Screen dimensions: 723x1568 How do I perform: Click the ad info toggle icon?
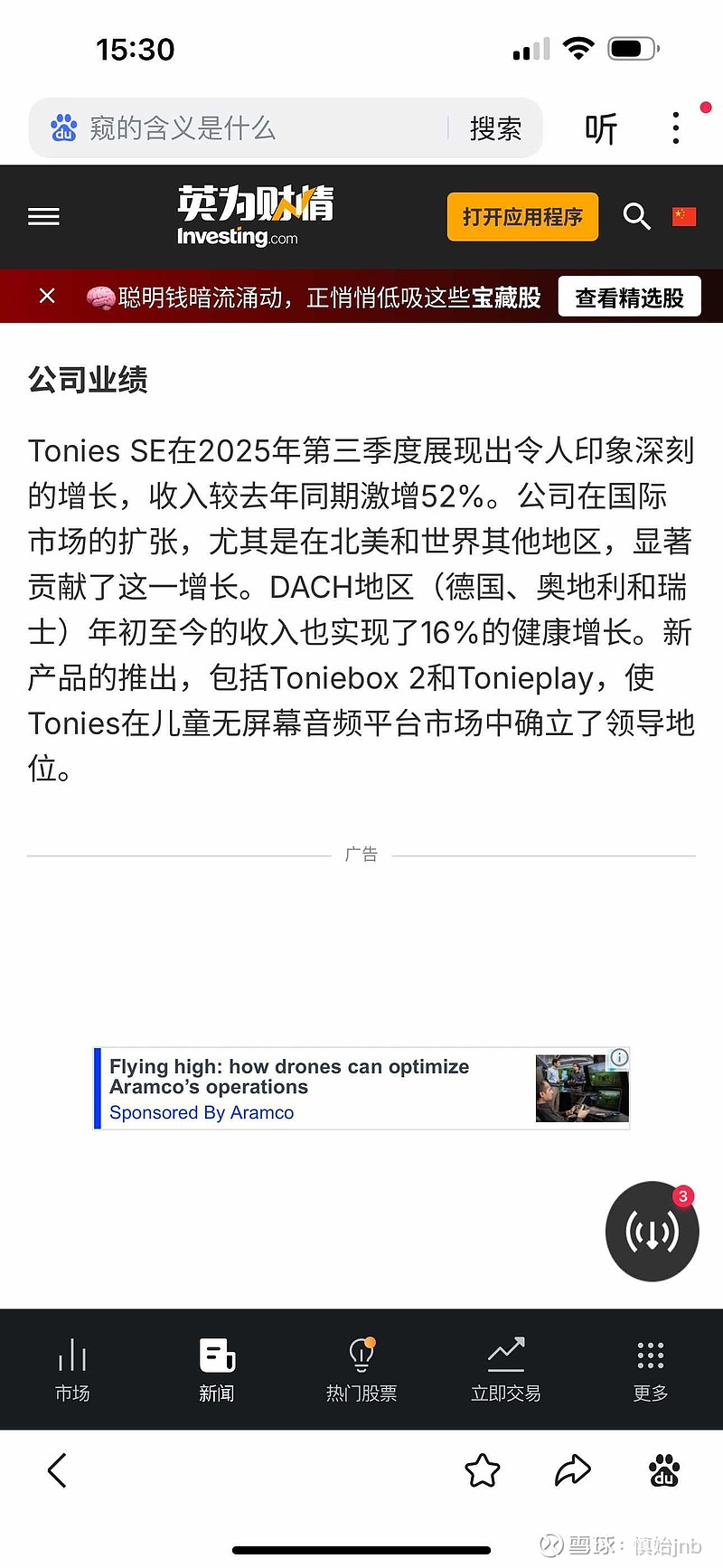click(x=619, y=1057)
